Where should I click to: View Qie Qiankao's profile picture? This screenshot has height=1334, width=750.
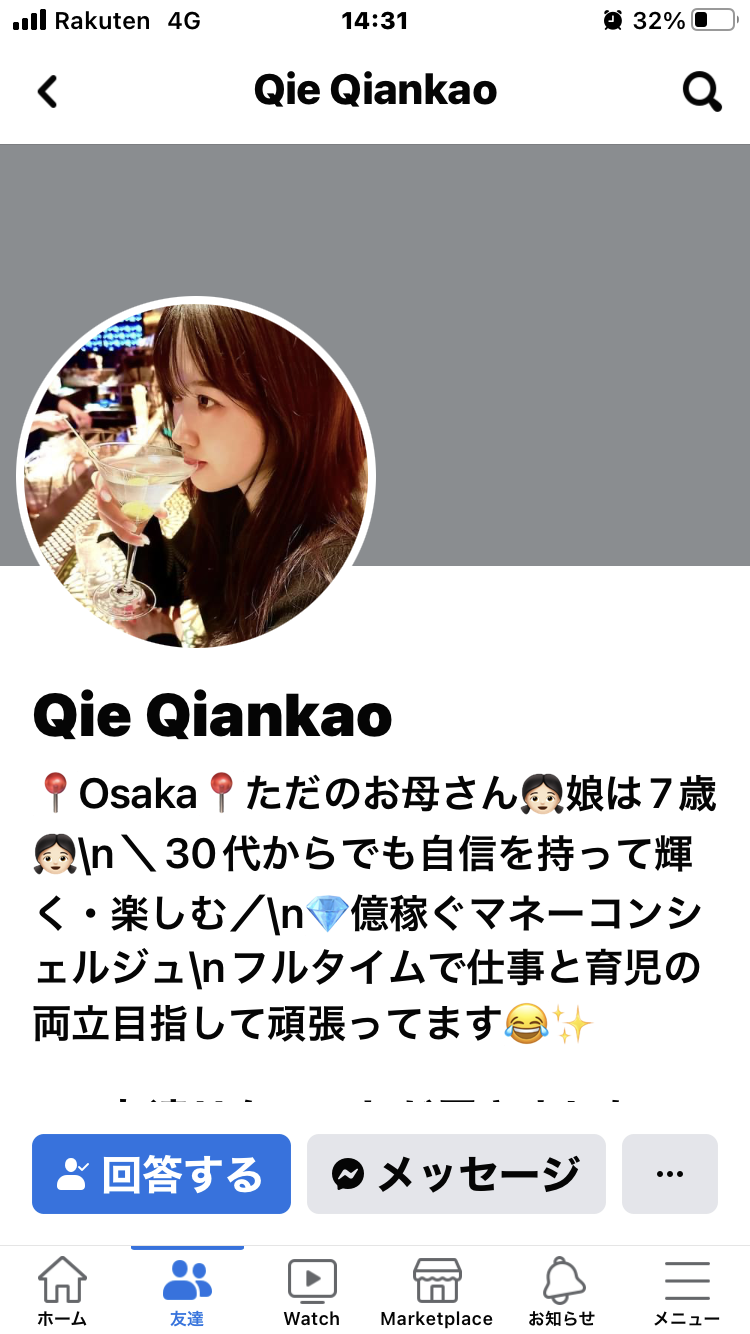pos(196,475)
